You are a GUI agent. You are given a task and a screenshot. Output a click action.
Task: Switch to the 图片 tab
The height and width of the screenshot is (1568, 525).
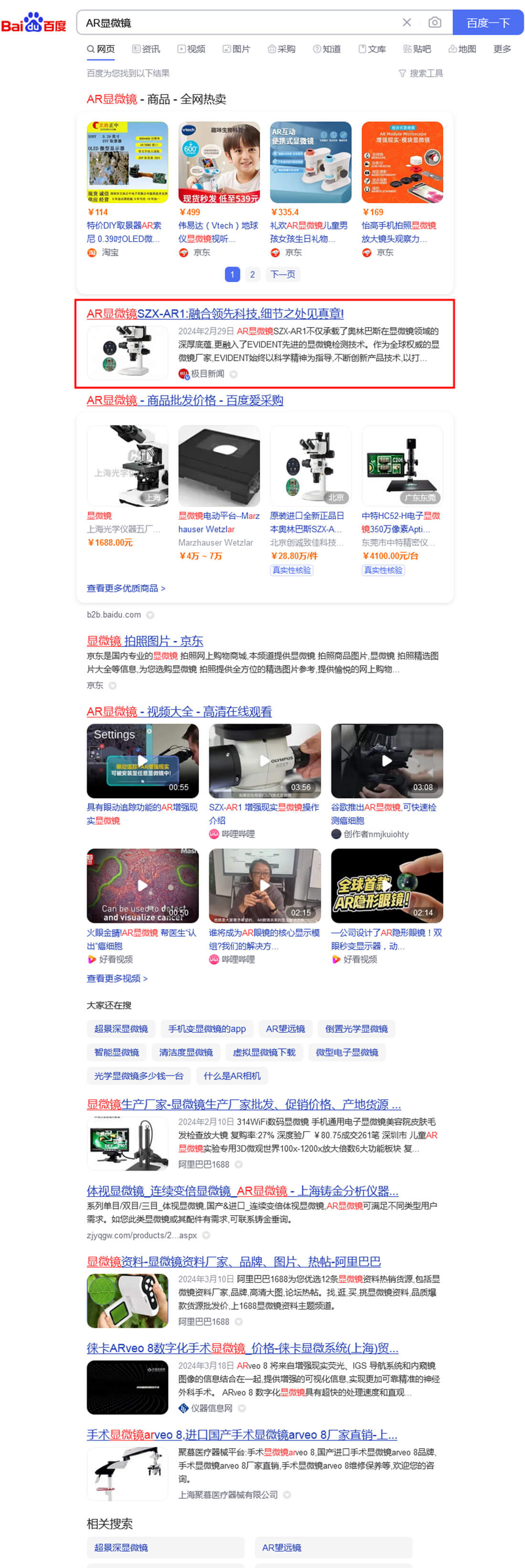(x=237, y=49)
